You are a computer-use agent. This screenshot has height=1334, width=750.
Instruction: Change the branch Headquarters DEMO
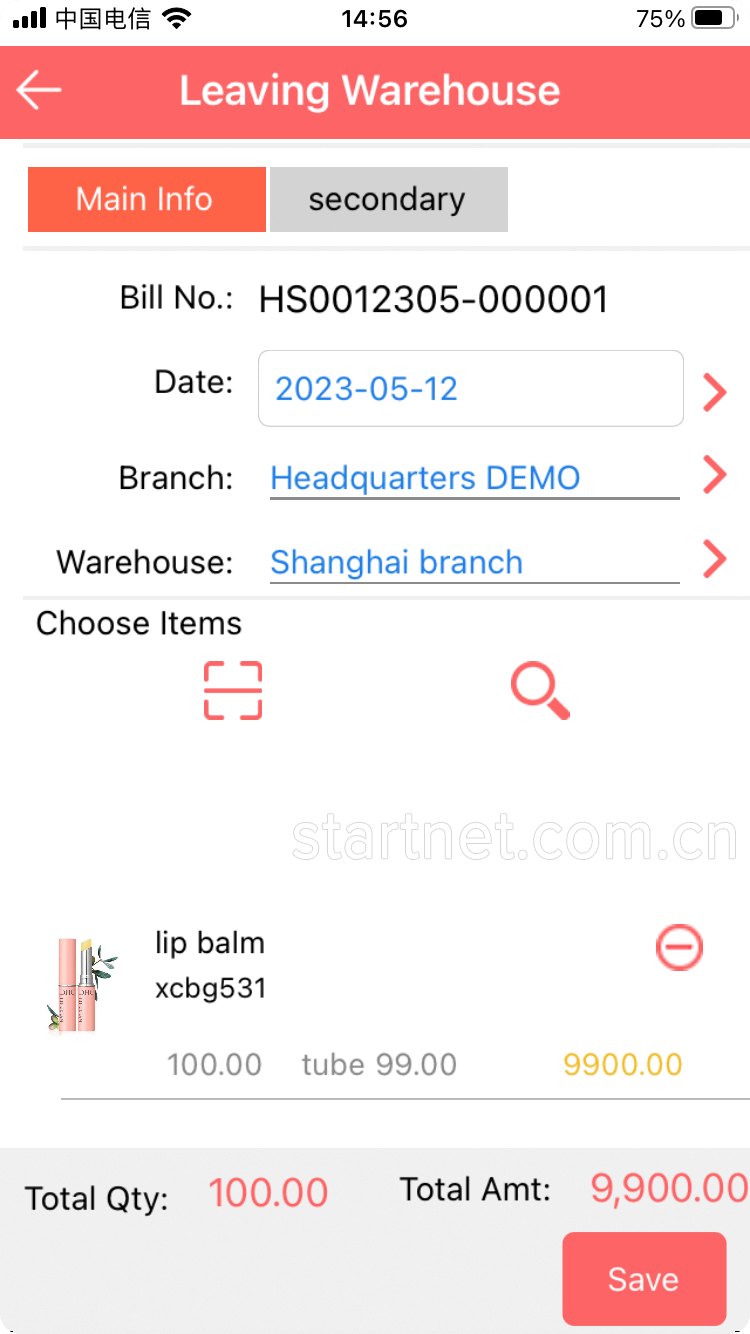tap(474, 478)
